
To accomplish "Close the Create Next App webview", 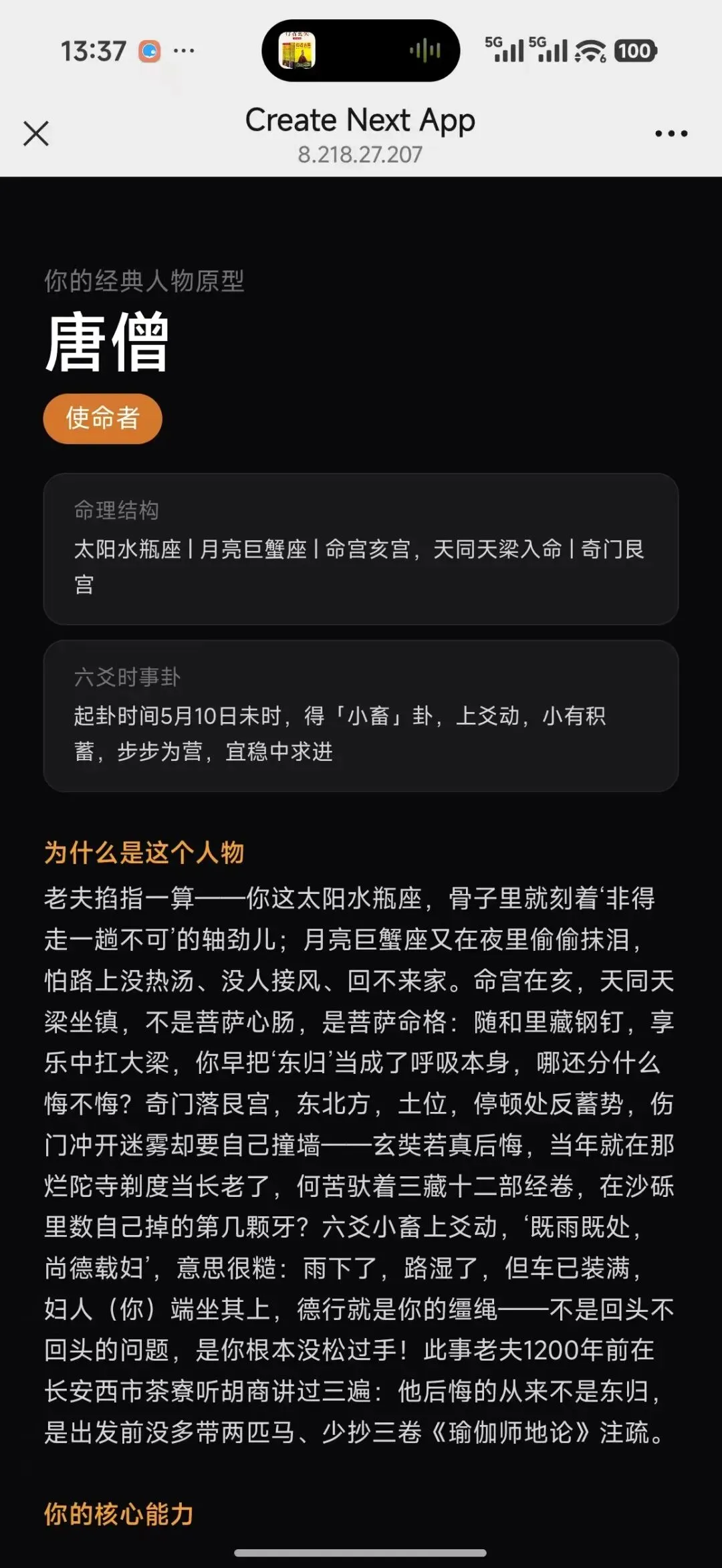I will pos(36,133).
